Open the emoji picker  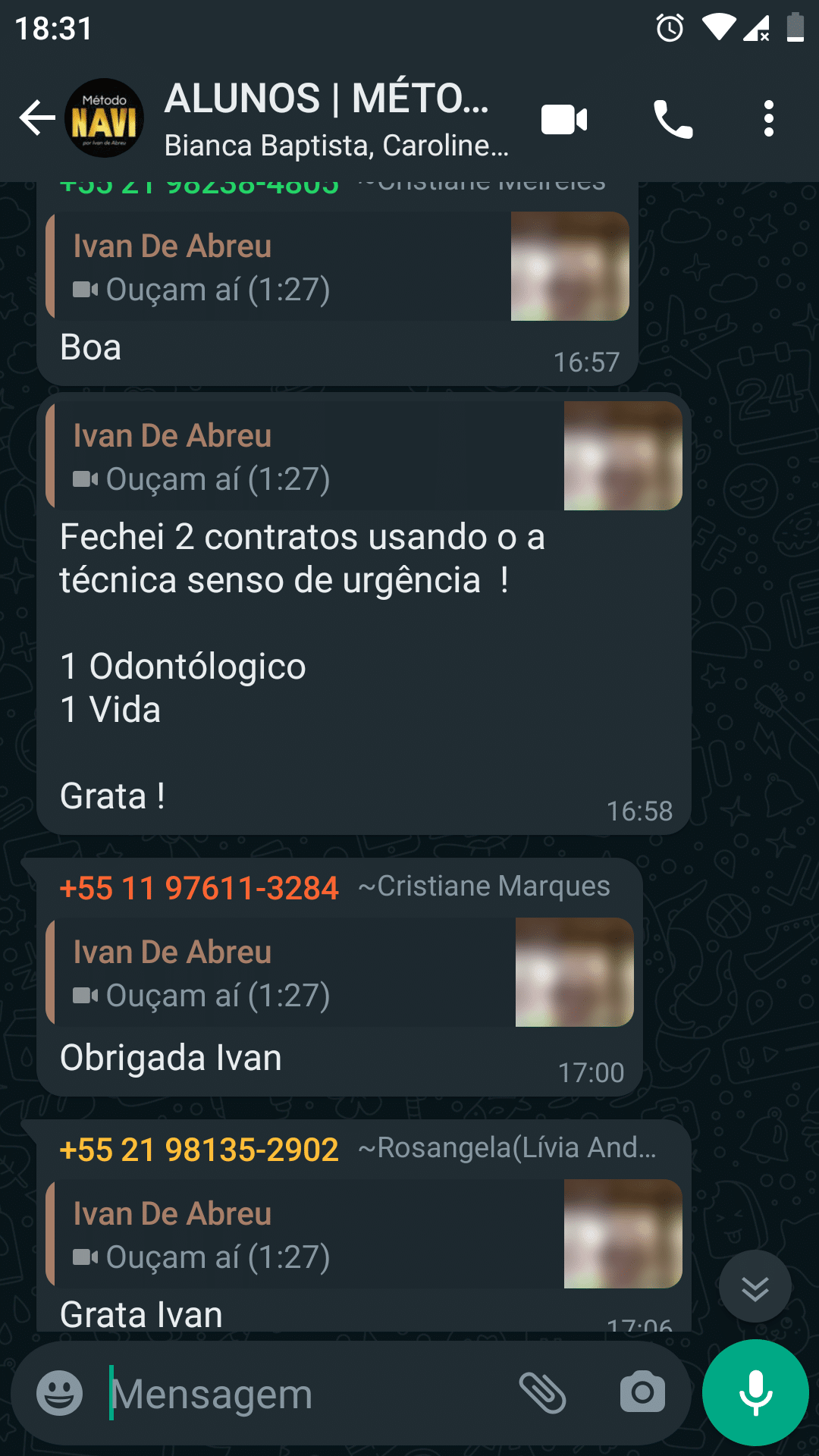tap(59, 1393)
